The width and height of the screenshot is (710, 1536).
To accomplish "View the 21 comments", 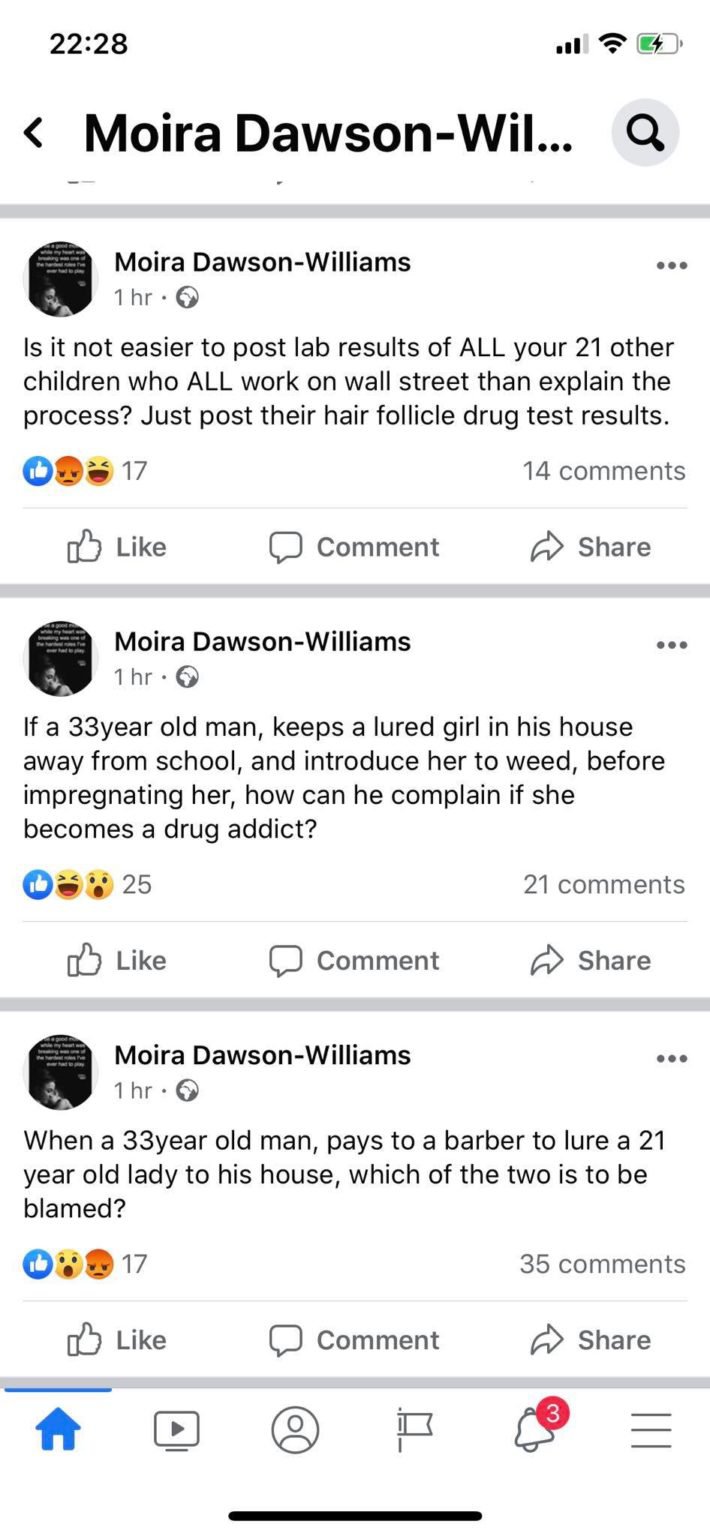I will coord(604,884).
